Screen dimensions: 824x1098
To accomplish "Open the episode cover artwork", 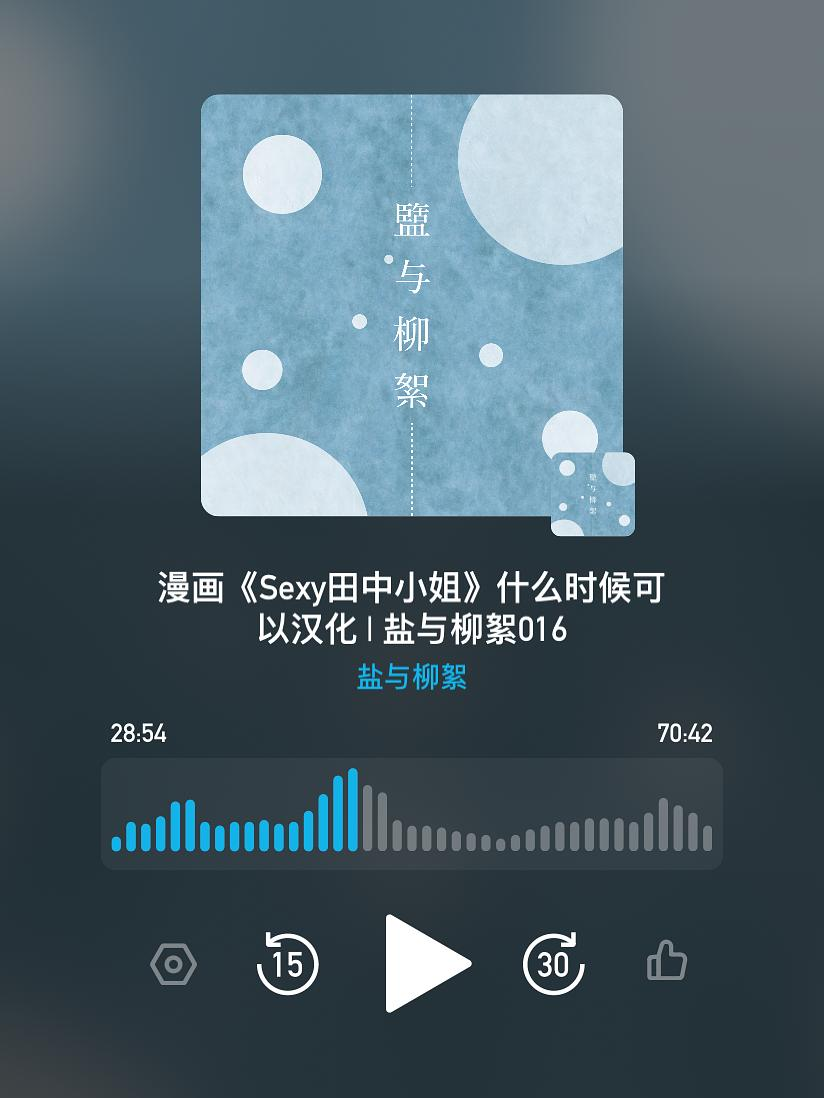I will [411, 305].
